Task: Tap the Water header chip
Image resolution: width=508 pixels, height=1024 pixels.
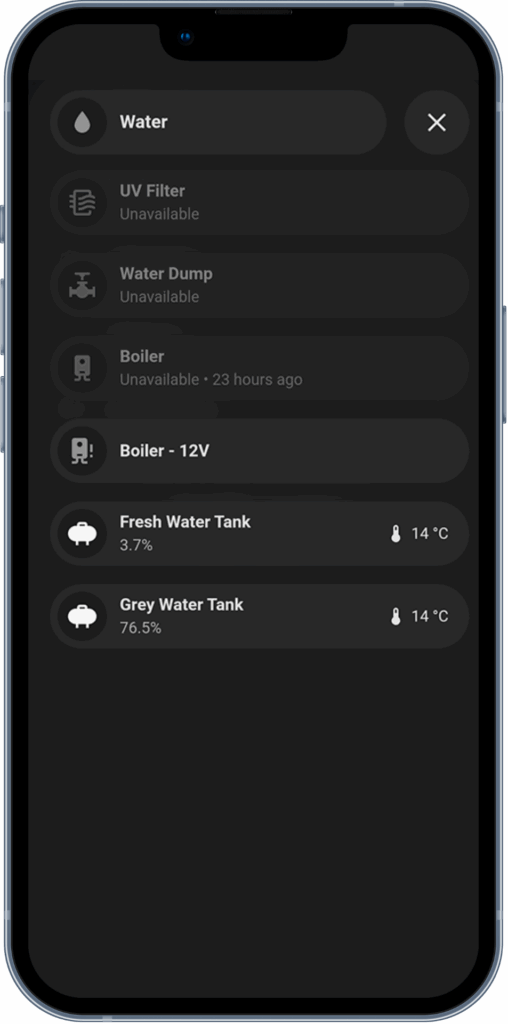Action: point(218,122)
